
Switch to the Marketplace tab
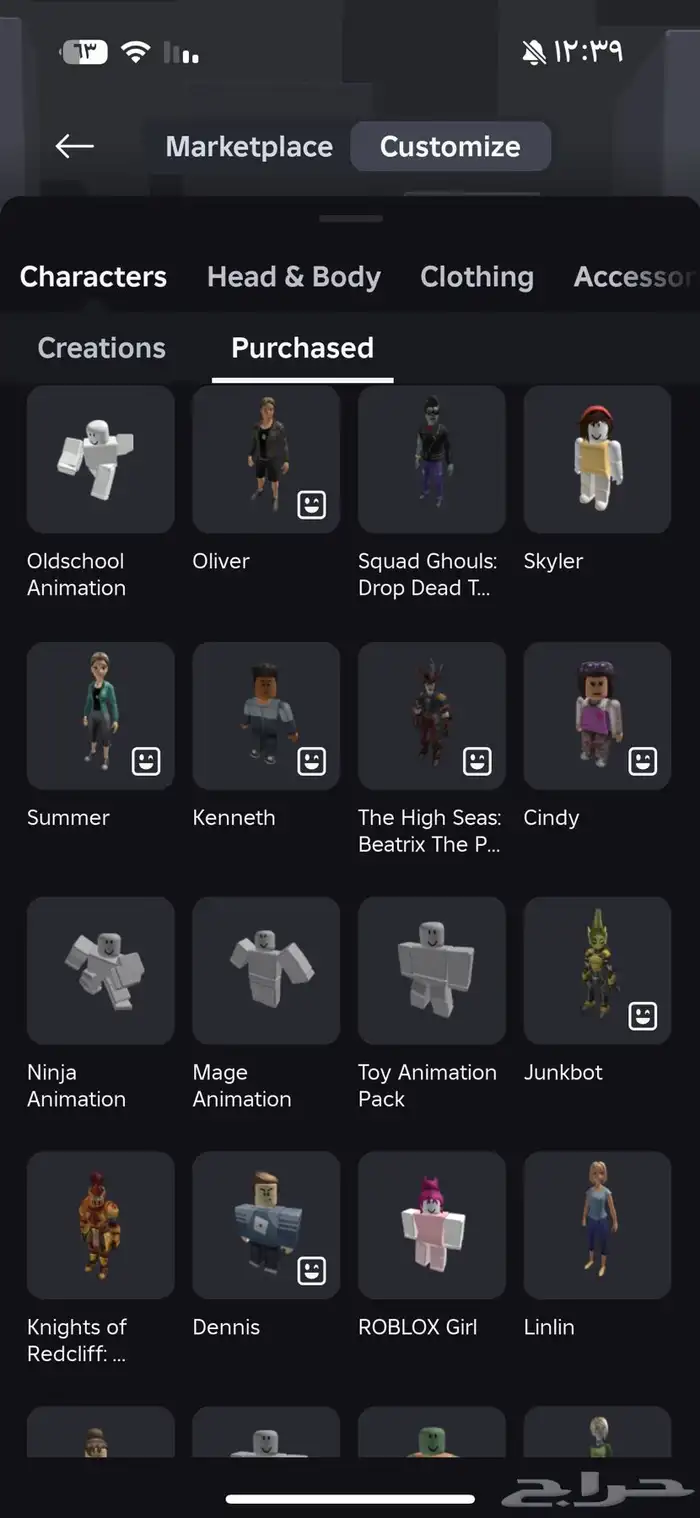point(249,146)
